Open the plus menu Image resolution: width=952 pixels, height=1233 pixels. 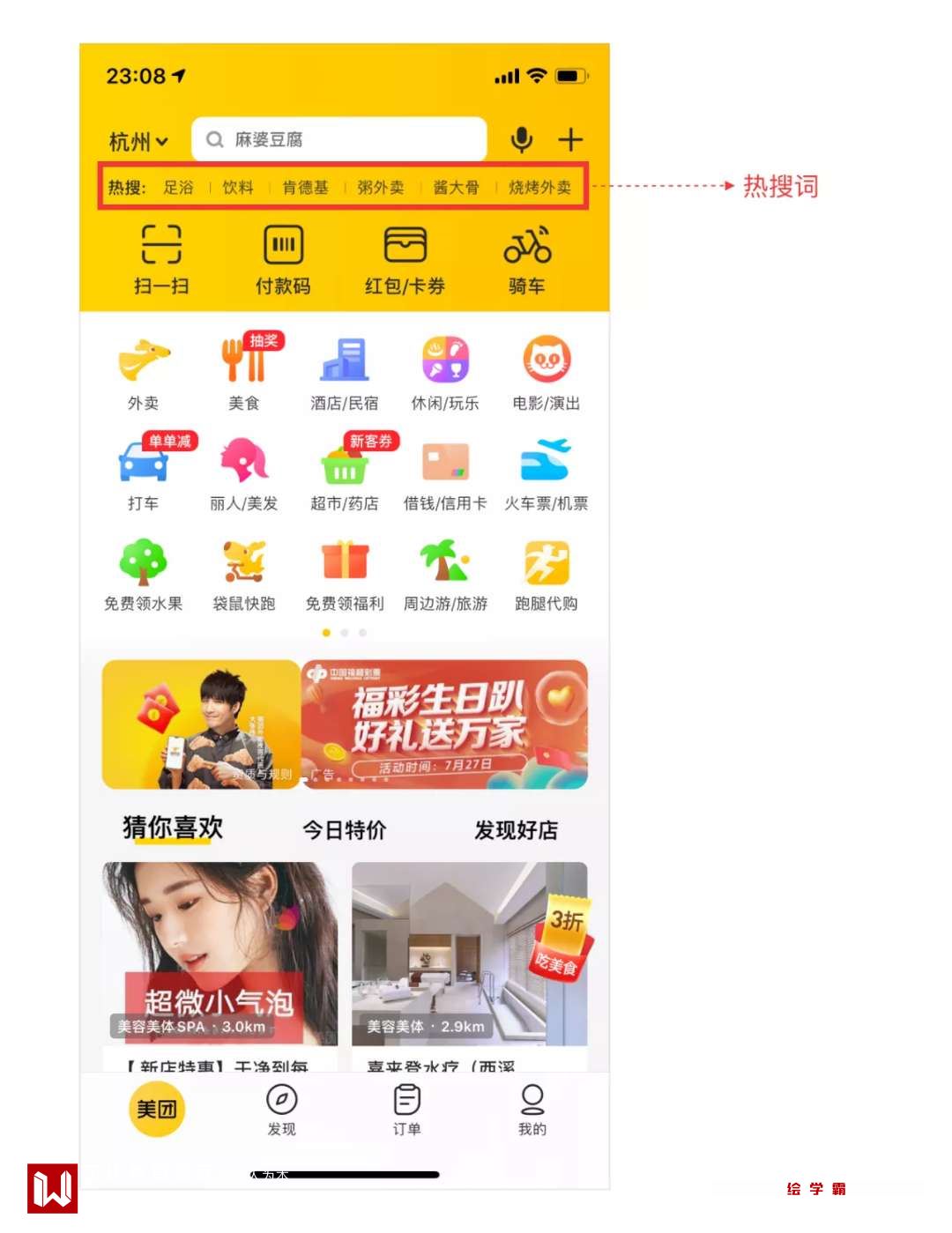click(571, 139)
